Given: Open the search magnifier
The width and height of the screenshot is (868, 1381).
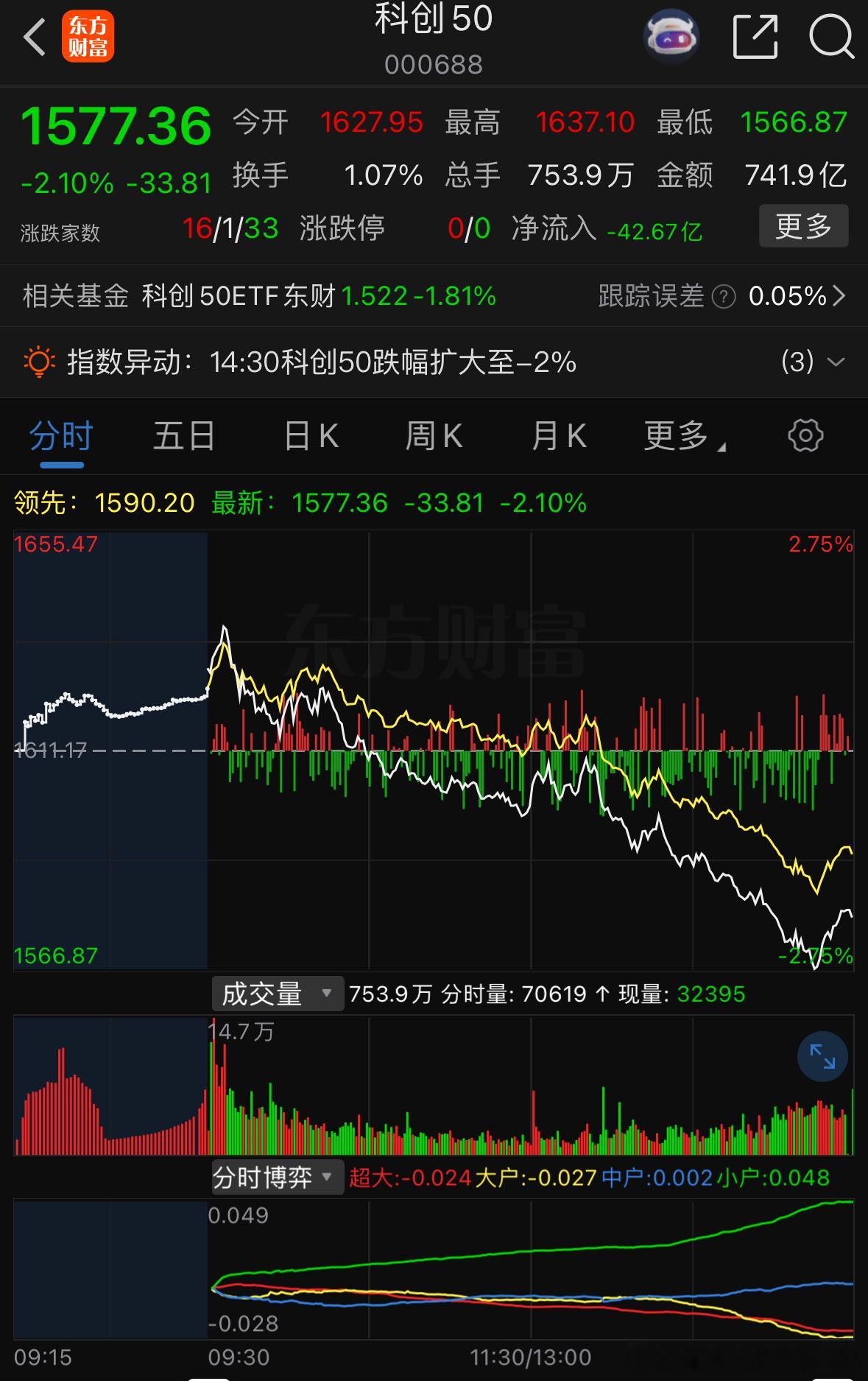Looking at the screenshot, I should pyautogui.click(x=832, y=36).
